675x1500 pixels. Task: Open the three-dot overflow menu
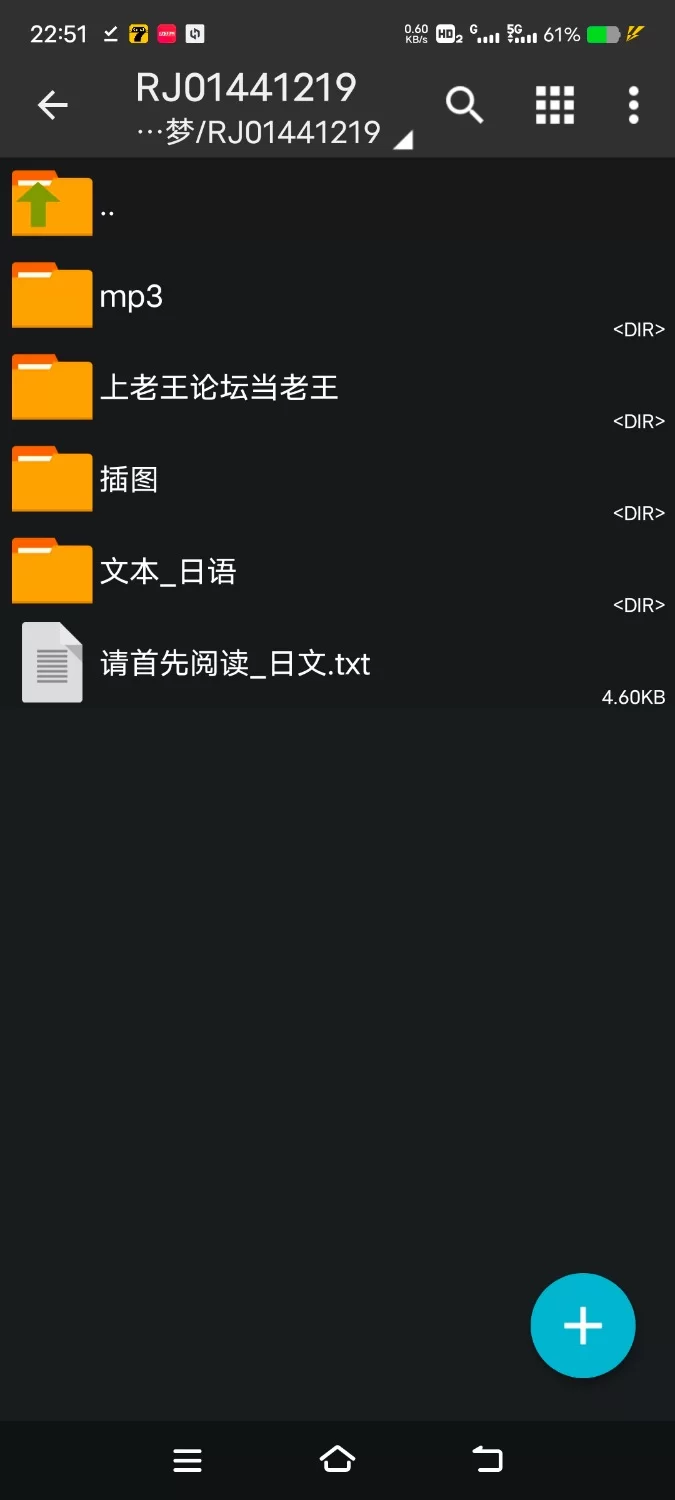(633, 105)
